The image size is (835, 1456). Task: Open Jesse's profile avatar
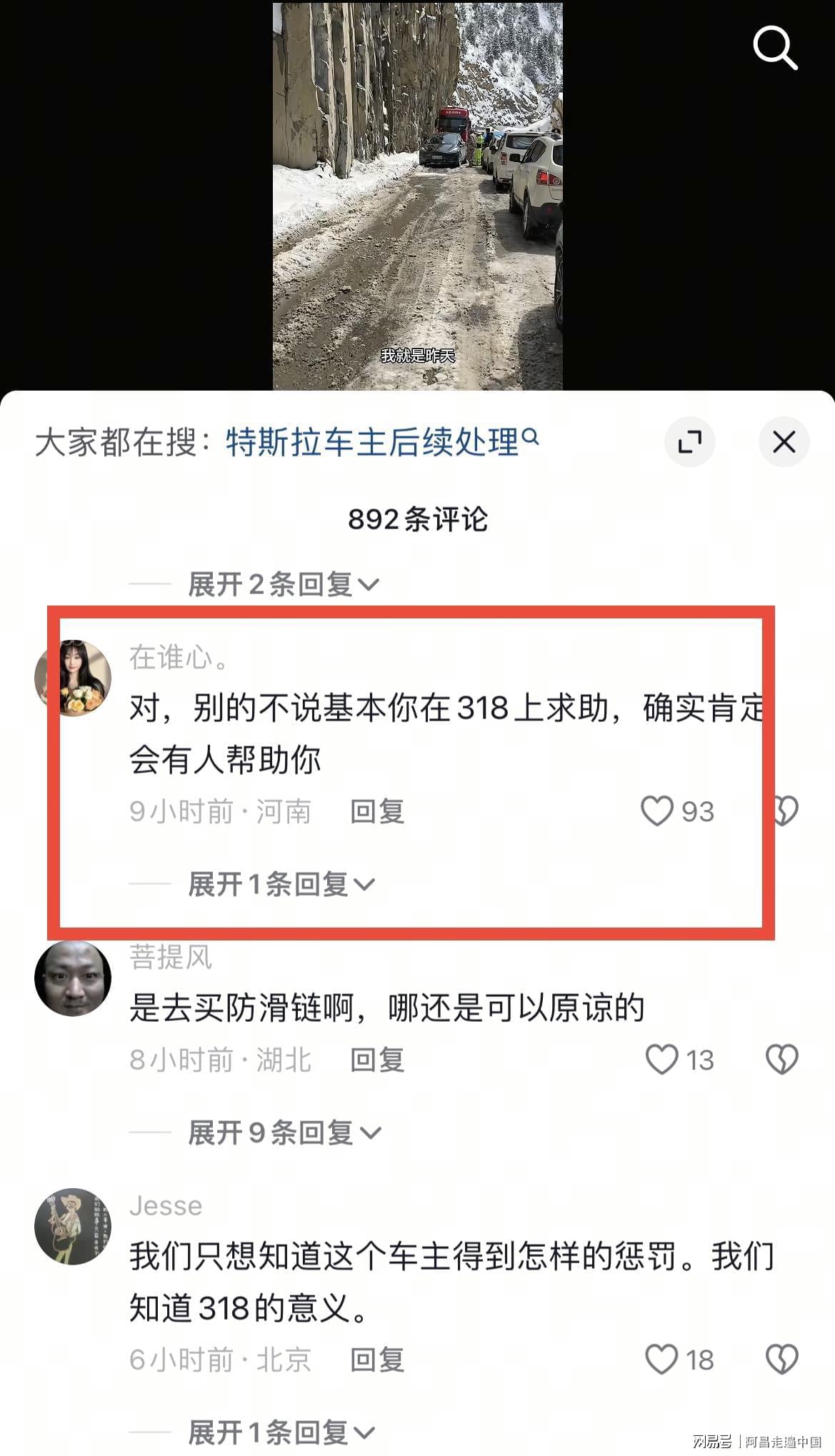(x=73, y=1227)
